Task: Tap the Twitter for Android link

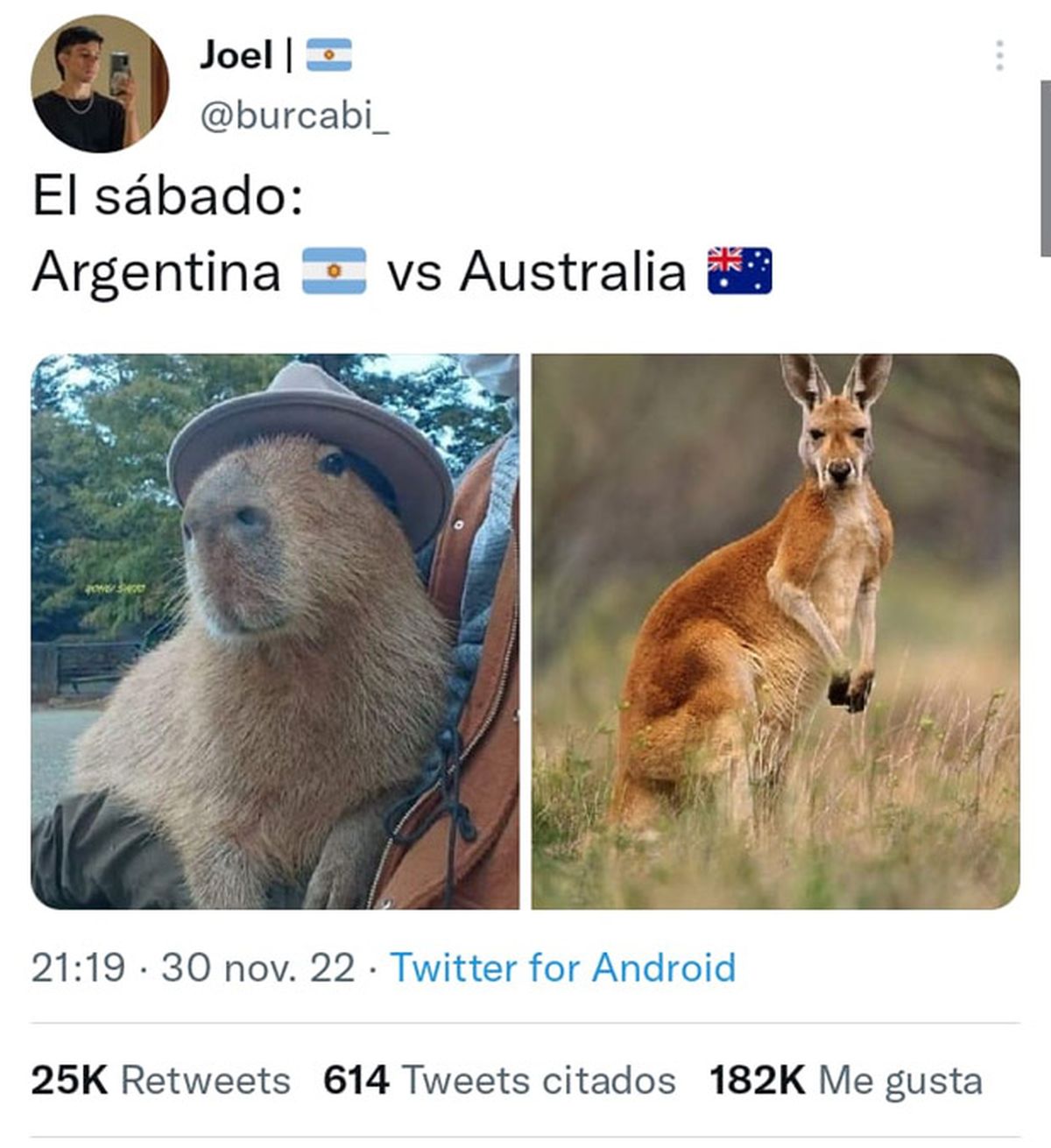Action: pyautogui.click(x=562, y=968)
